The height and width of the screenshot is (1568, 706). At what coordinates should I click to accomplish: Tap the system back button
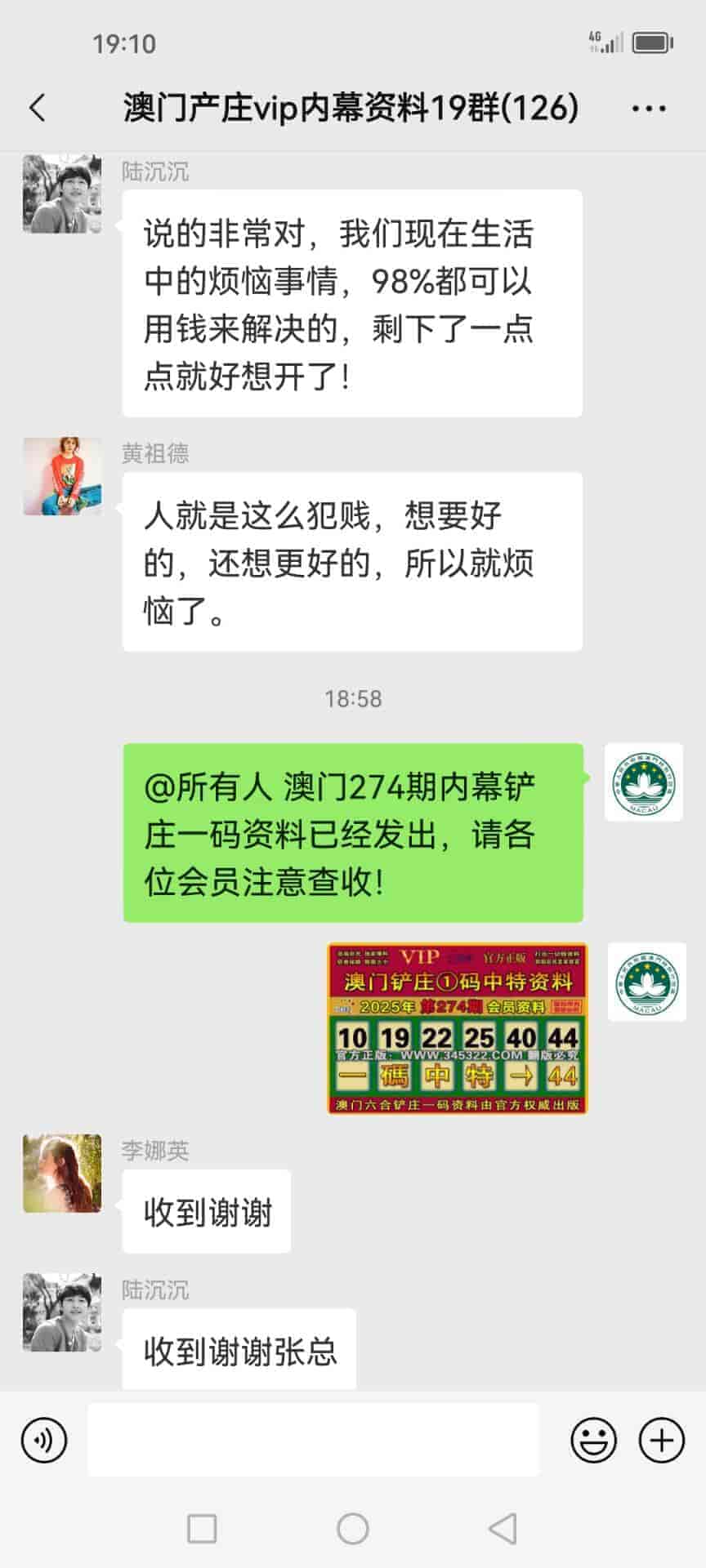502,1529
